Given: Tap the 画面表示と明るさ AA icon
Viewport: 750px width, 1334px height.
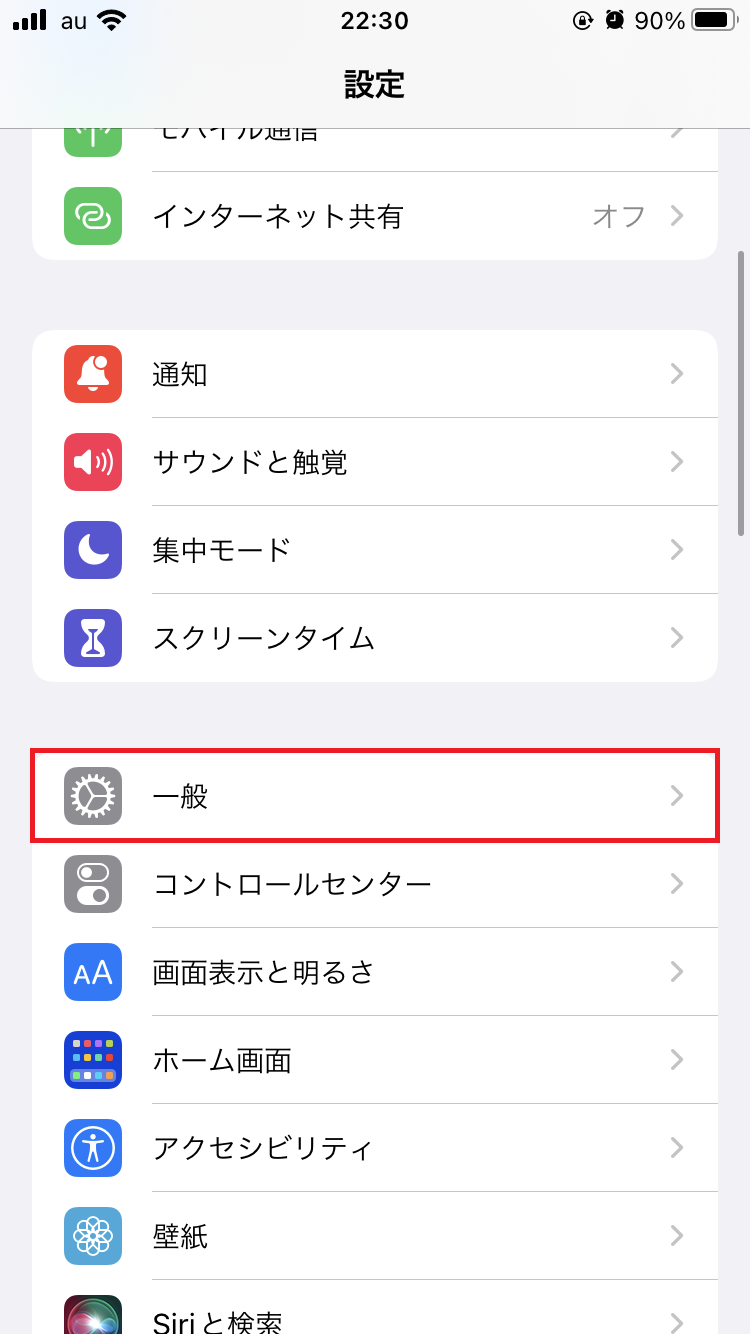Looking at the screenshot, I should [x=92, y=972].
